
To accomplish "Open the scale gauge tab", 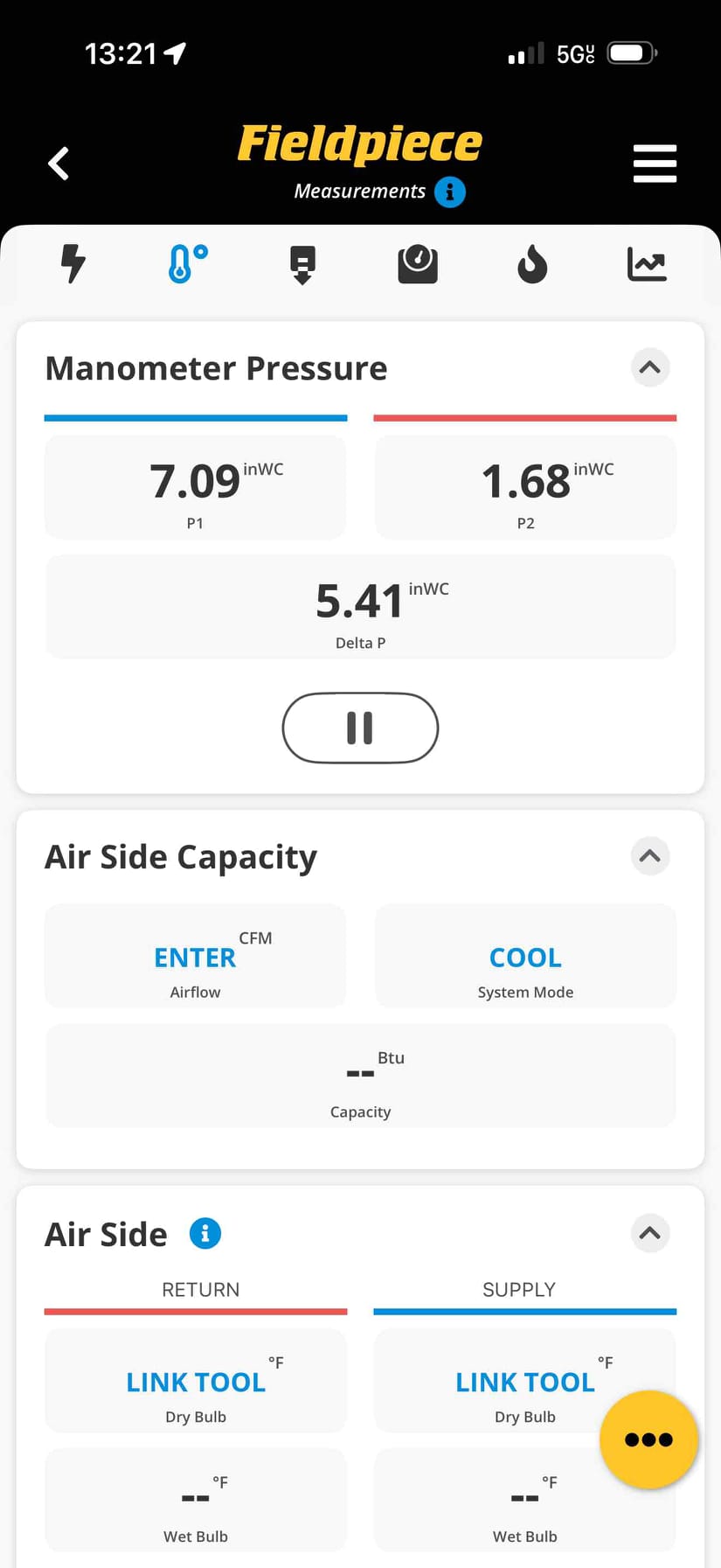I will point(418,263).
